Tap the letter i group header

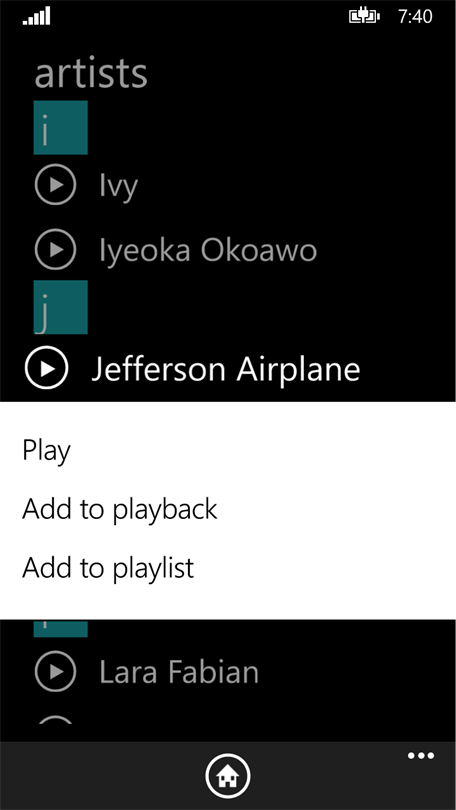(60, 128)
